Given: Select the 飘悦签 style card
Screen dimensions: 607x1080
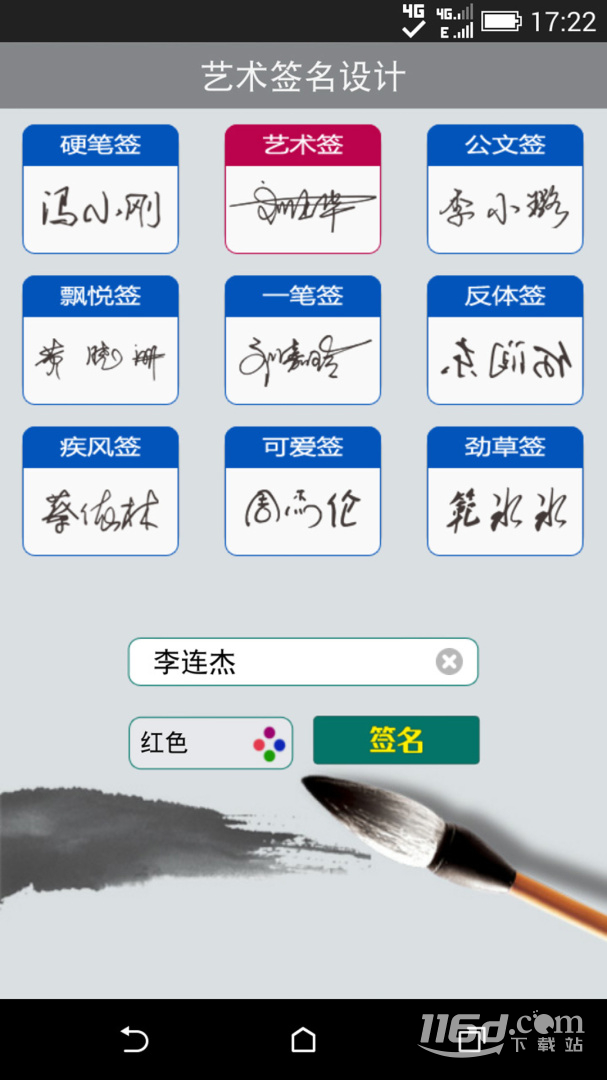Looking at the screenshot, I should point(101,340).
